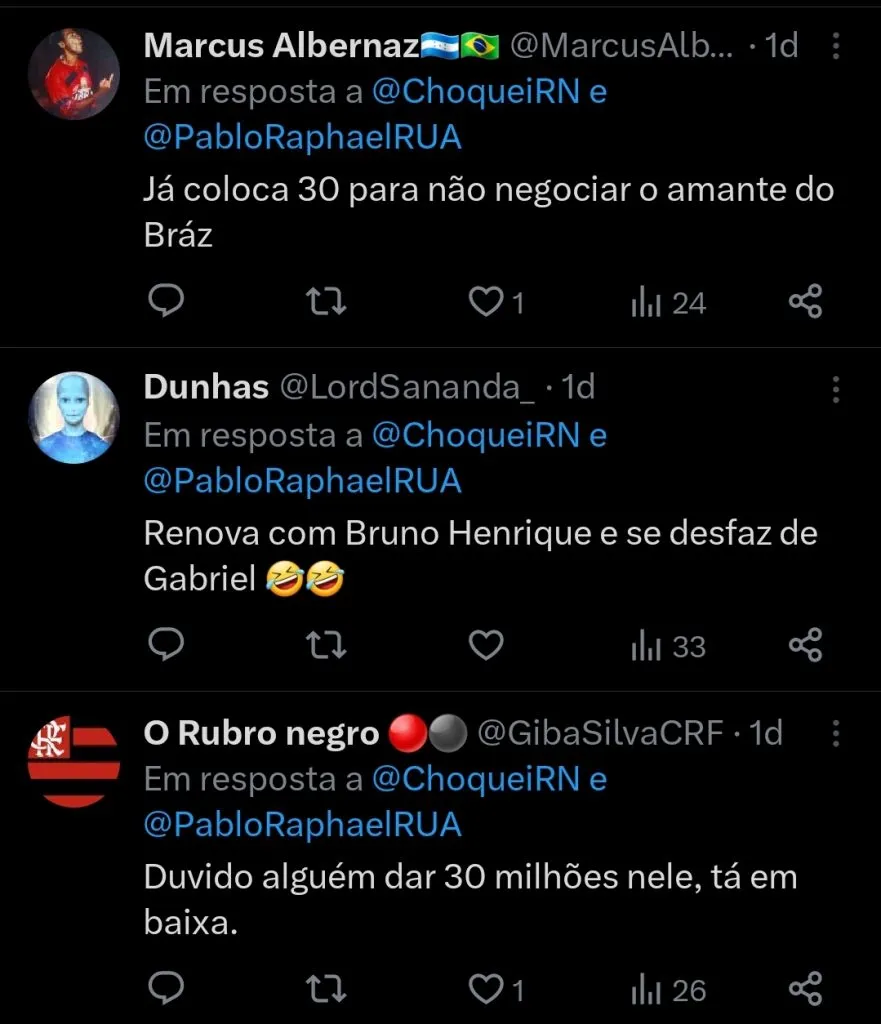Like Marcus Albernaz's reply about Bráz
The image size is (881, 1024).
tap(485, 301)
